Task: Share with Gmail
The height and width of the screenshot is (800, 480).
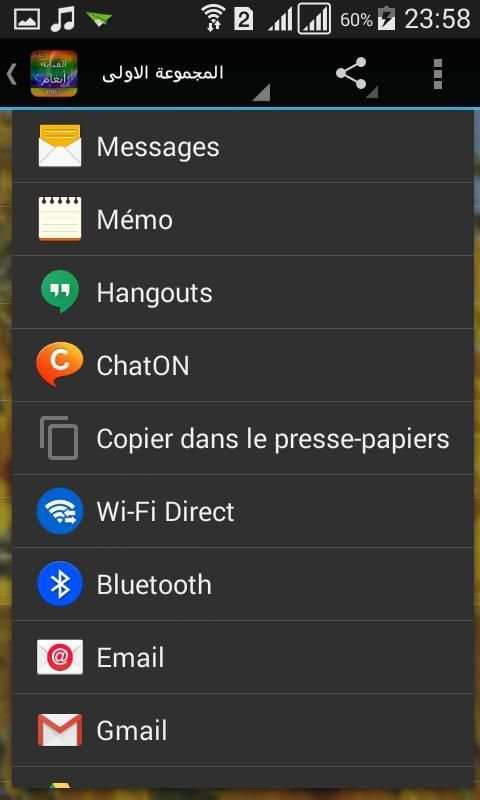Action: click(x=242, y=730)
